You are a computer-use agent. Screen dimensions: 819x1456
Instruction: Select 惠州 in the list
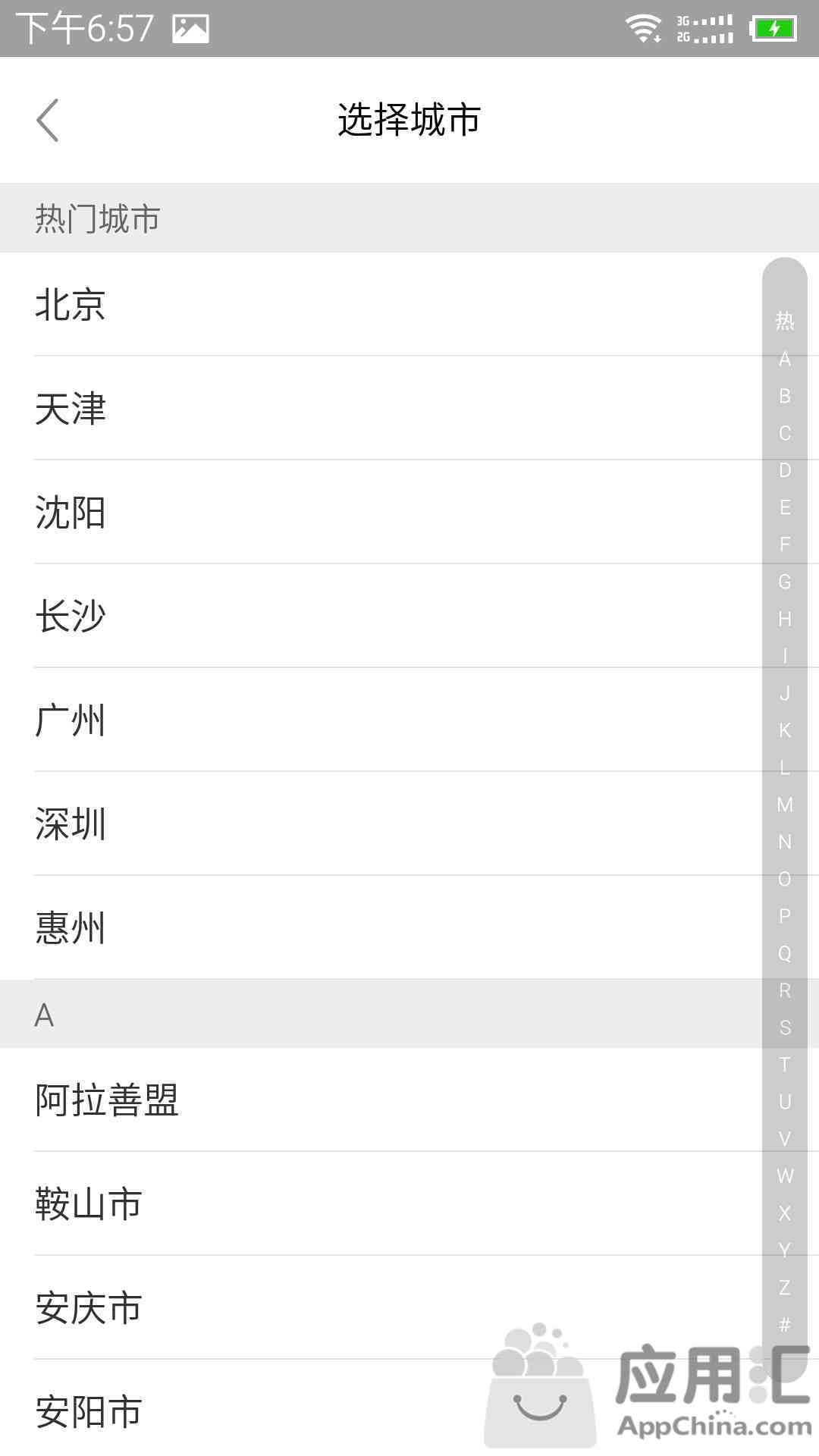point(71,928)
